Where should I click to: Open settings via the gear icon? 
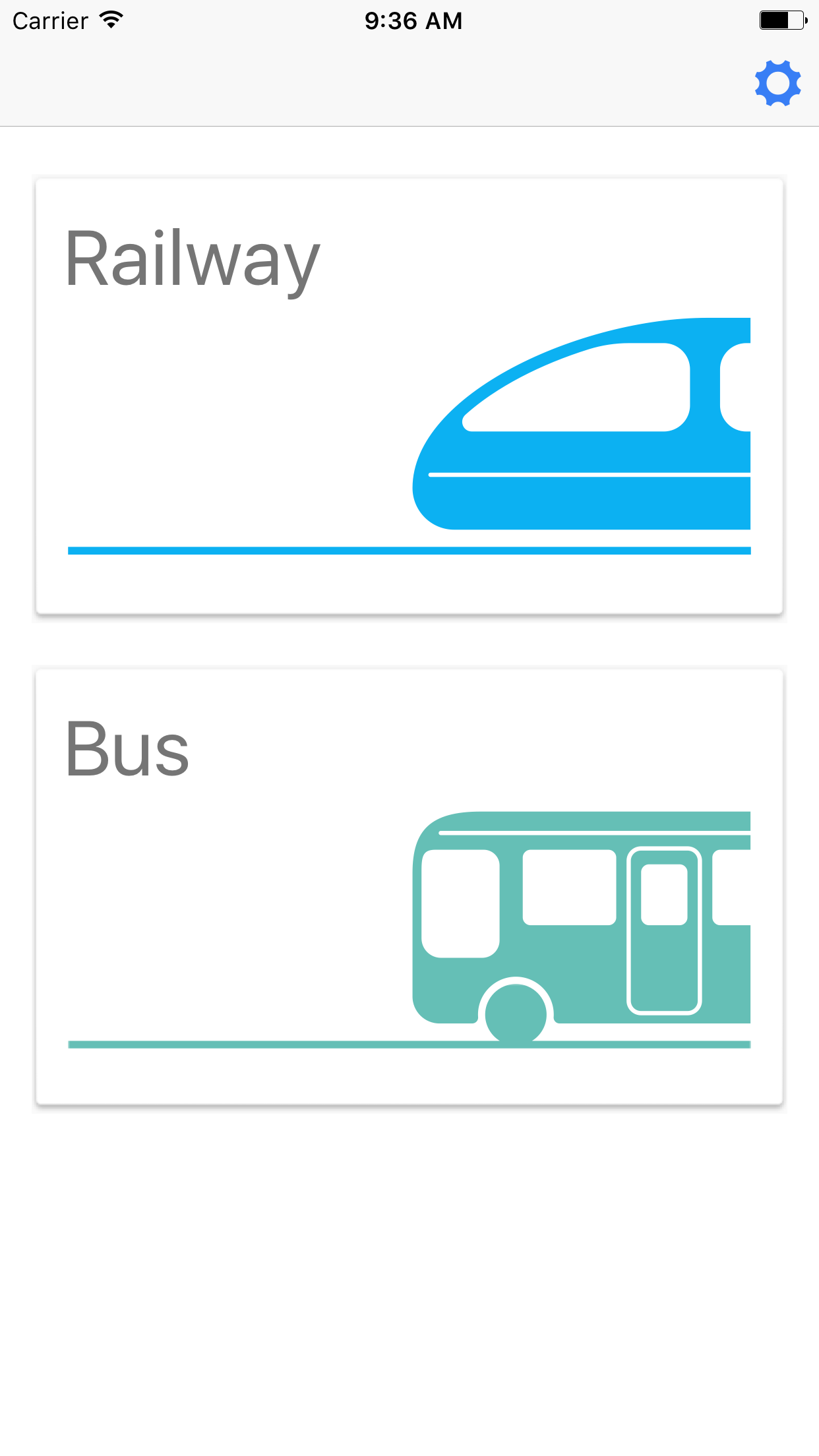click(778, 83)
